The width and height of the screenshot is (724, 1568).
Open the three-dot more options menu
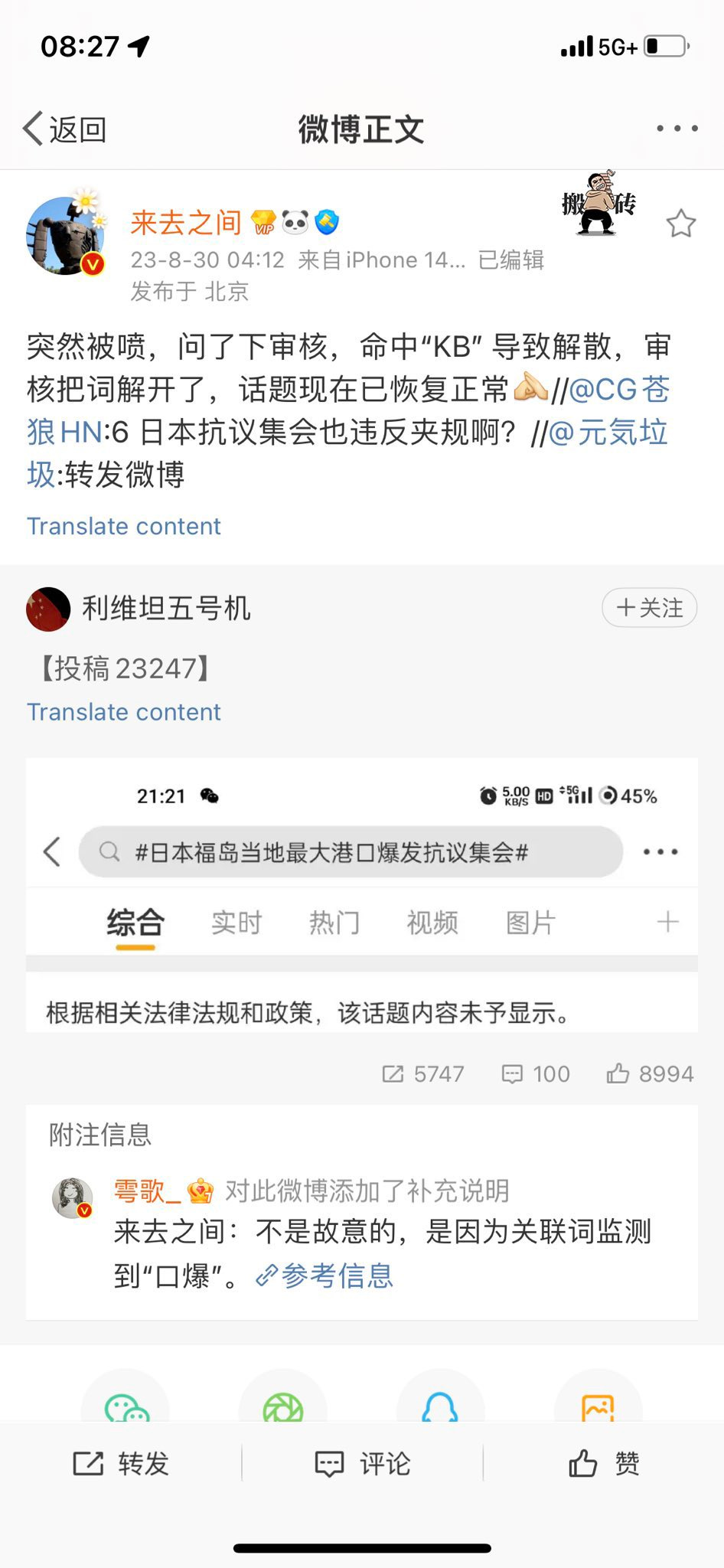pyautogui.click(x=677, y=129)
